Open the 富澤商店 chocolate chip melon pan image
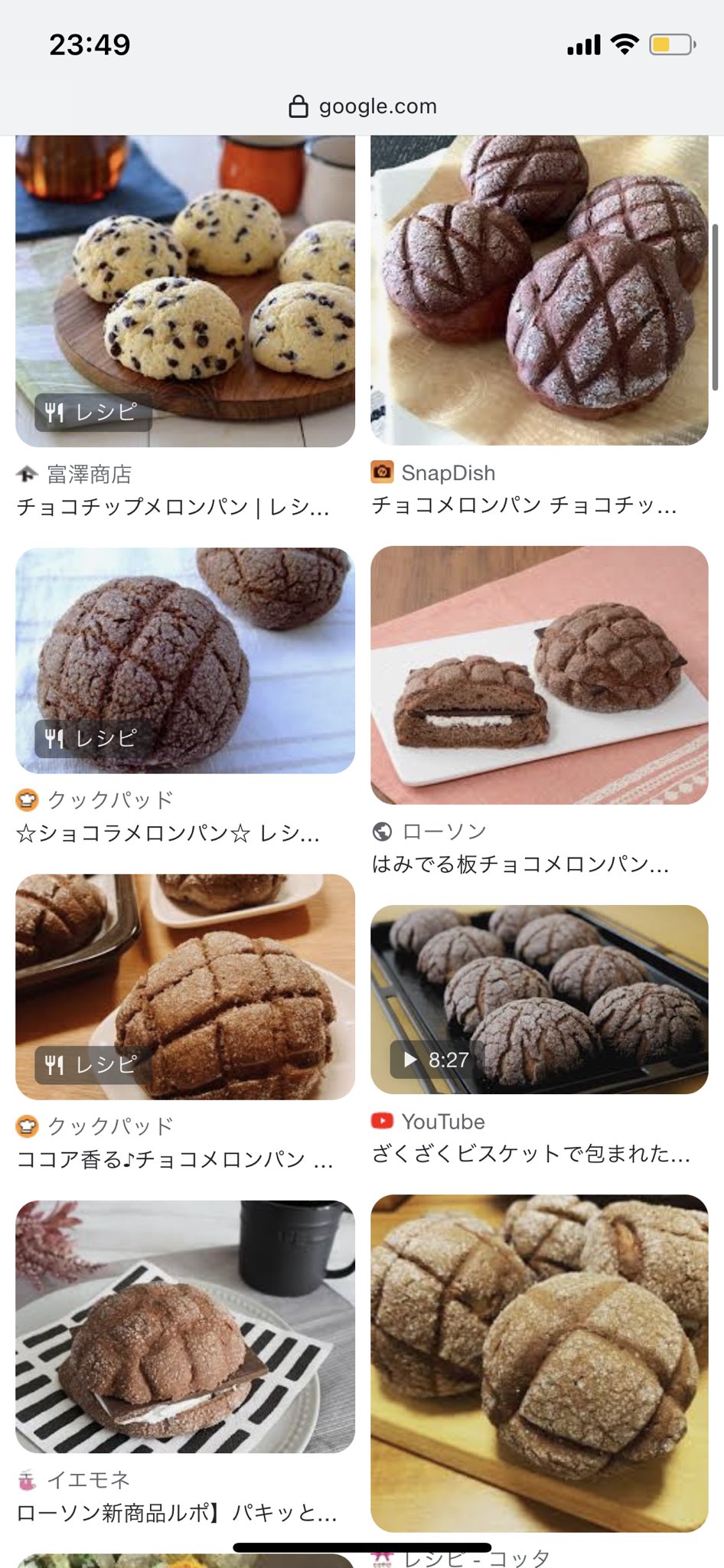Image resolution: width=724 pixels, height=1568 pixels. (185, 291)
